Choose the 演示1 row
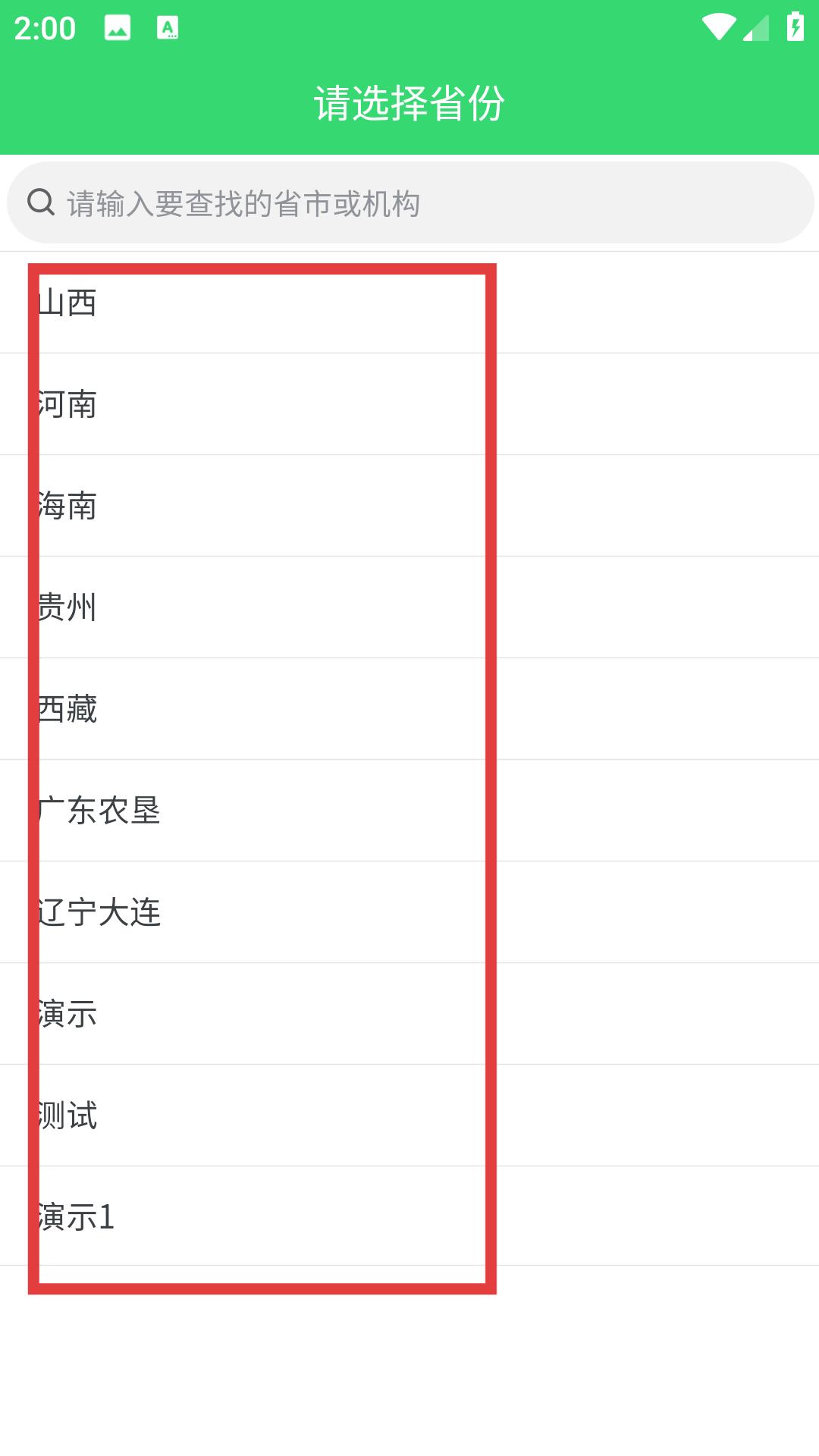The height and width of the screenshot is (1456, 819). (409, 1216)
